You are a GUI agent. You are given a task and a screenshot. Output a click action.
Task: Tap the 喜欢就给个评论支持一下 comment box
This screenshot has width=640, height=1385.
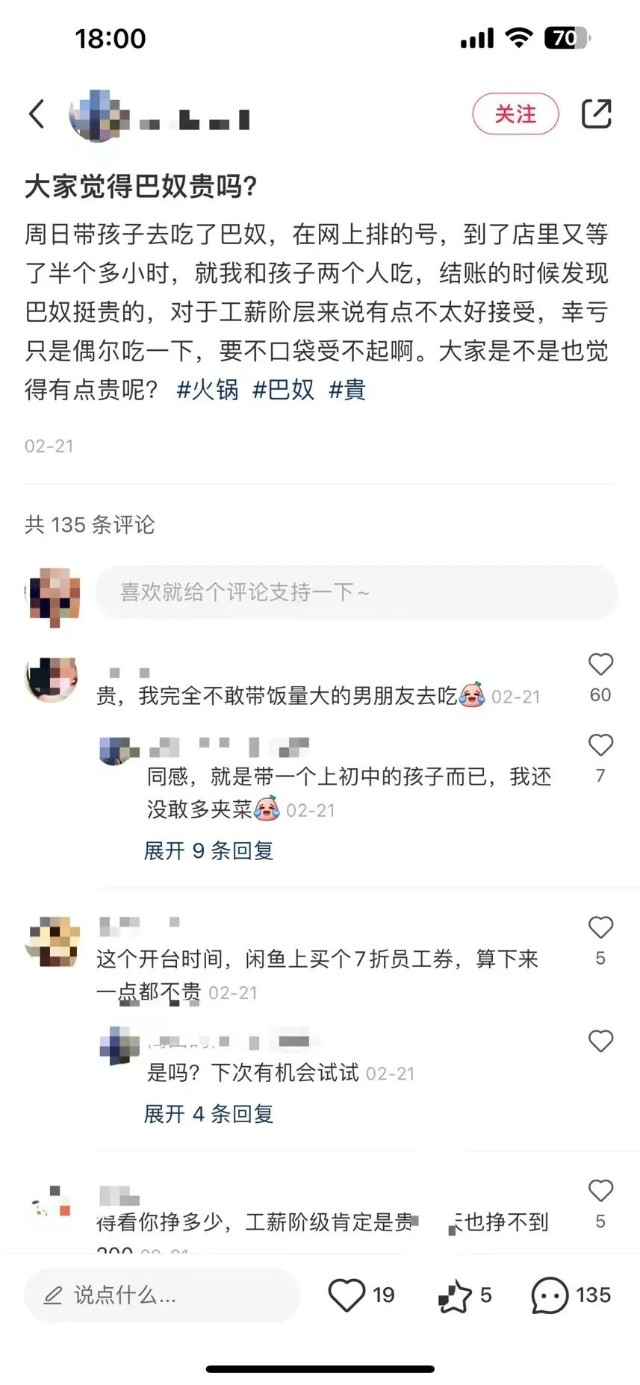356,592
